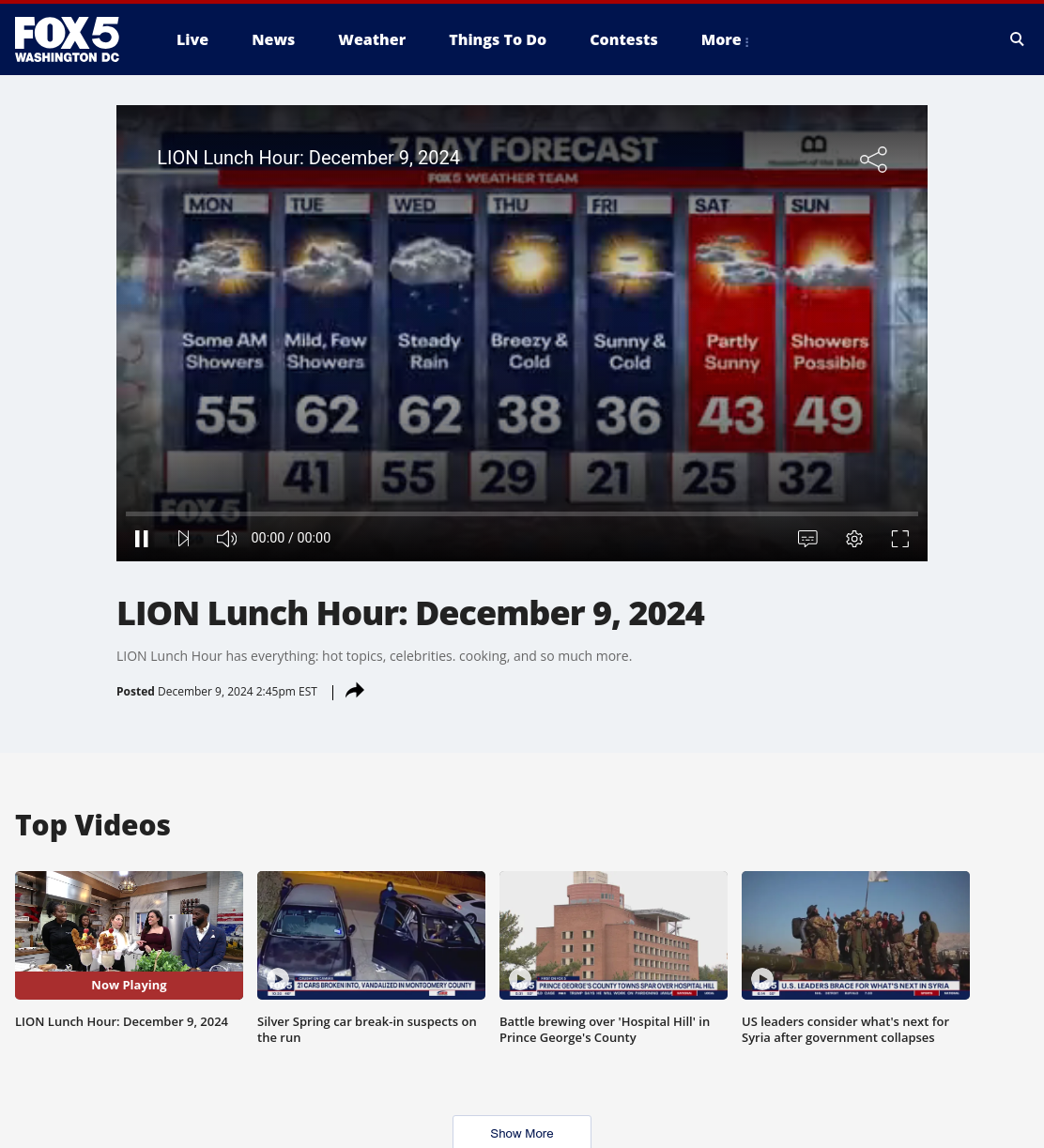Viewport: 1044px width, 1148px height.
Task: Pause the video
Action: click(142, 538)
